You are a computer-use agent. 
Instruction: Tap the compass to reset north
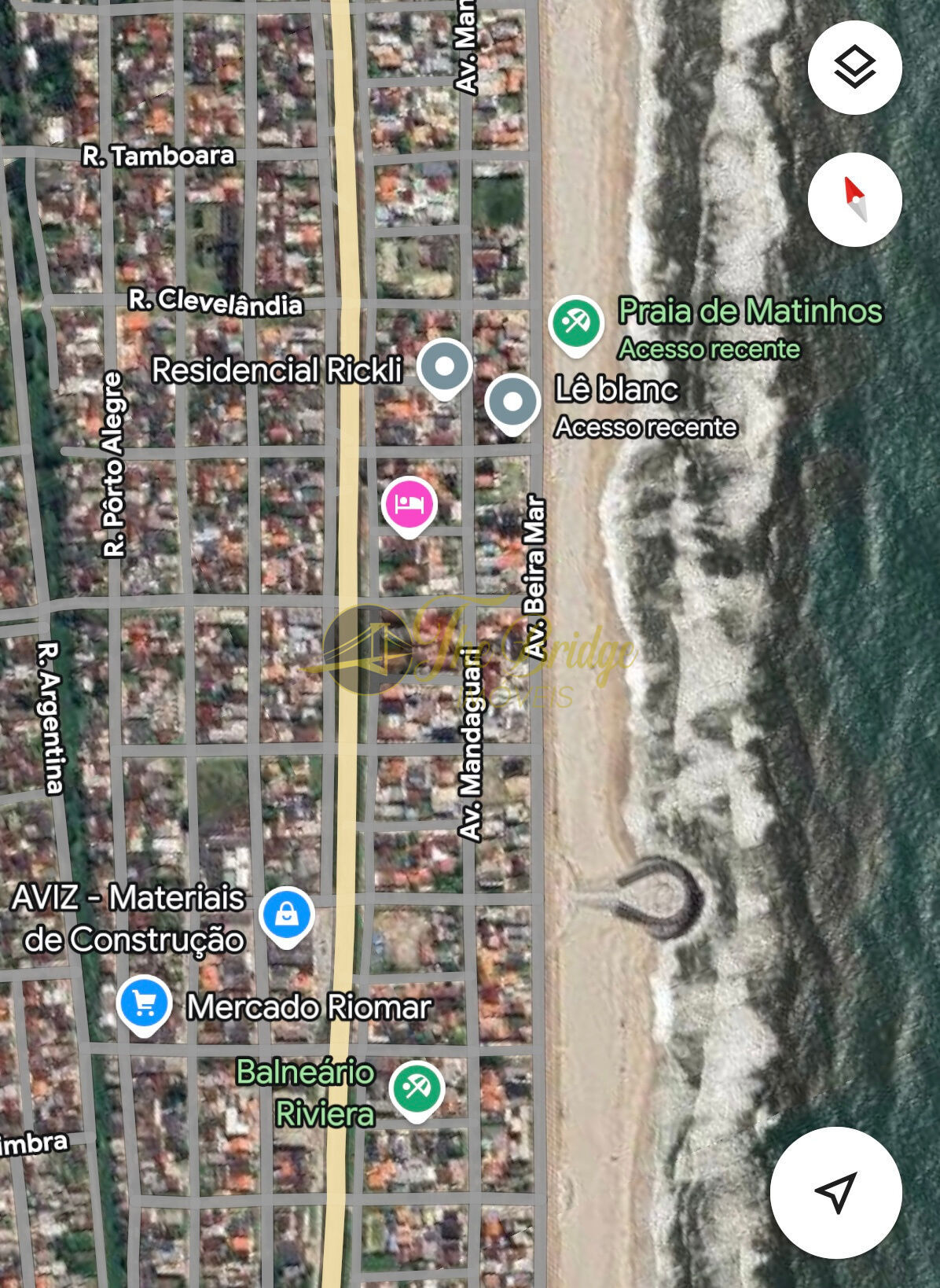854,200
